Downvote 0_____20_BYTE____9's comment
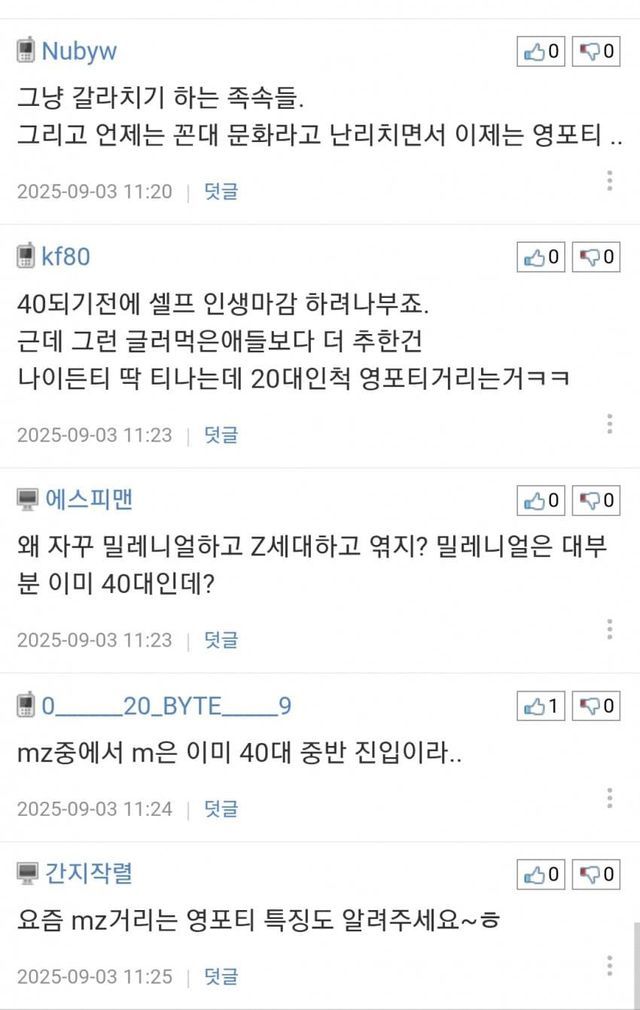The height and width of the screenshot is (1010, 640). 596,707
